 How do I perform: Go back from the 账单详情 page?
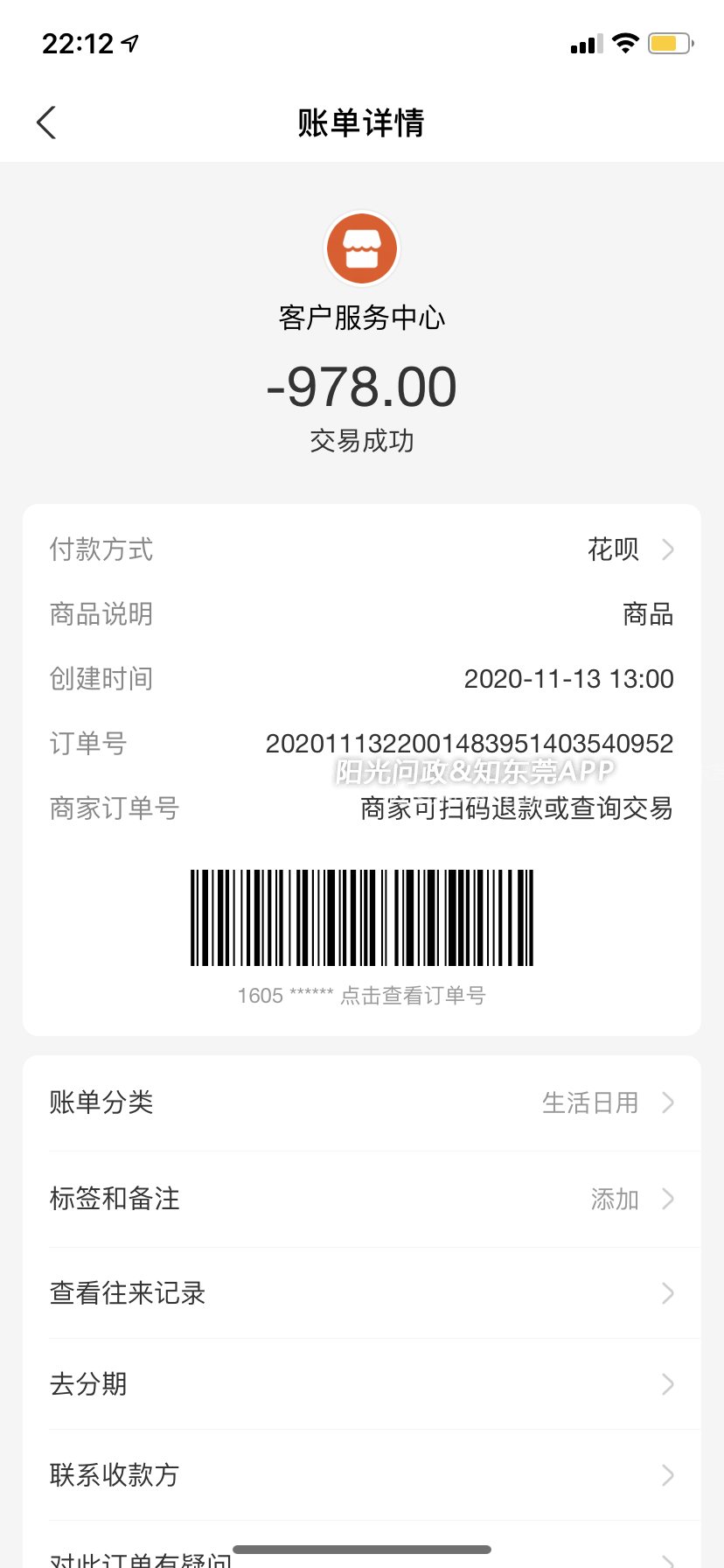click(x=47, y=122)
